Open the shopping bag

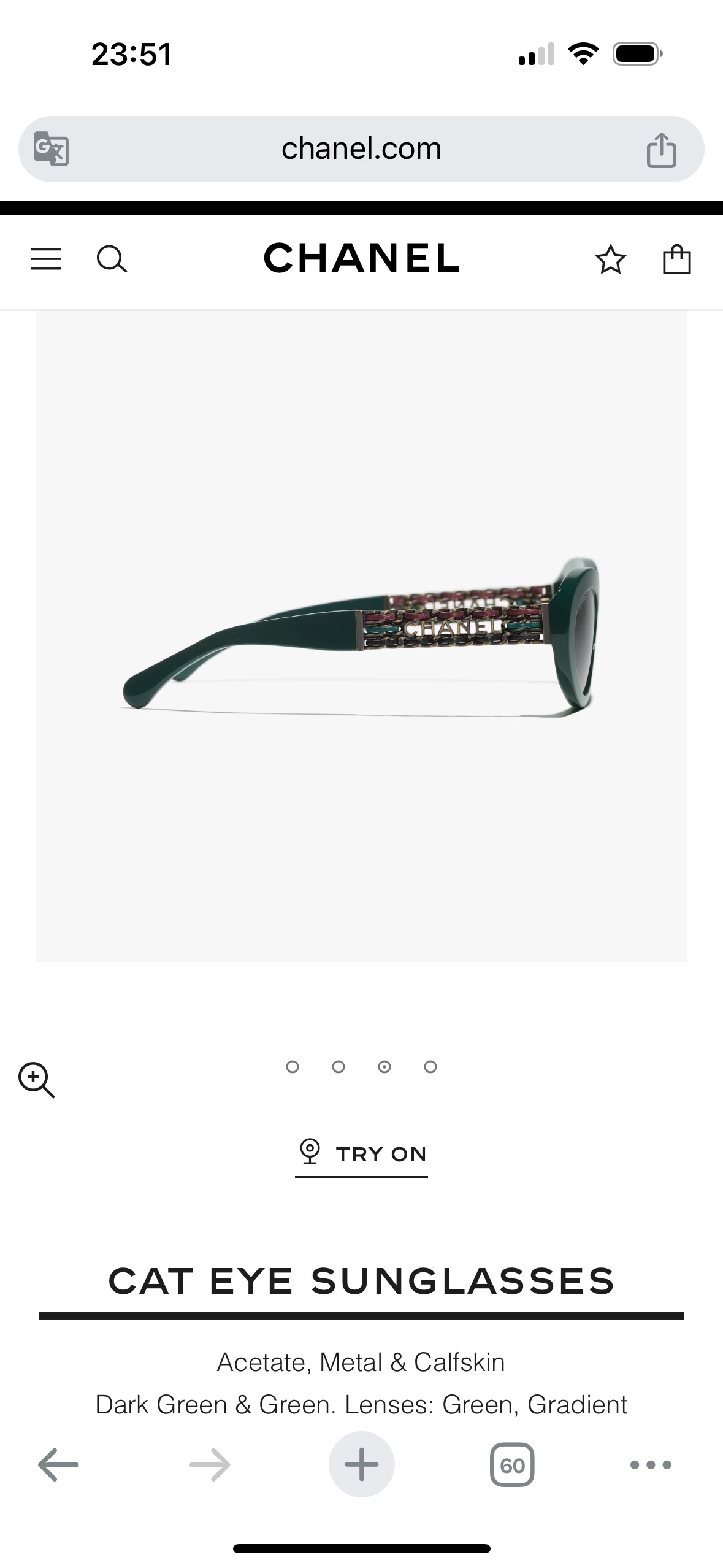tap(677, 259)
